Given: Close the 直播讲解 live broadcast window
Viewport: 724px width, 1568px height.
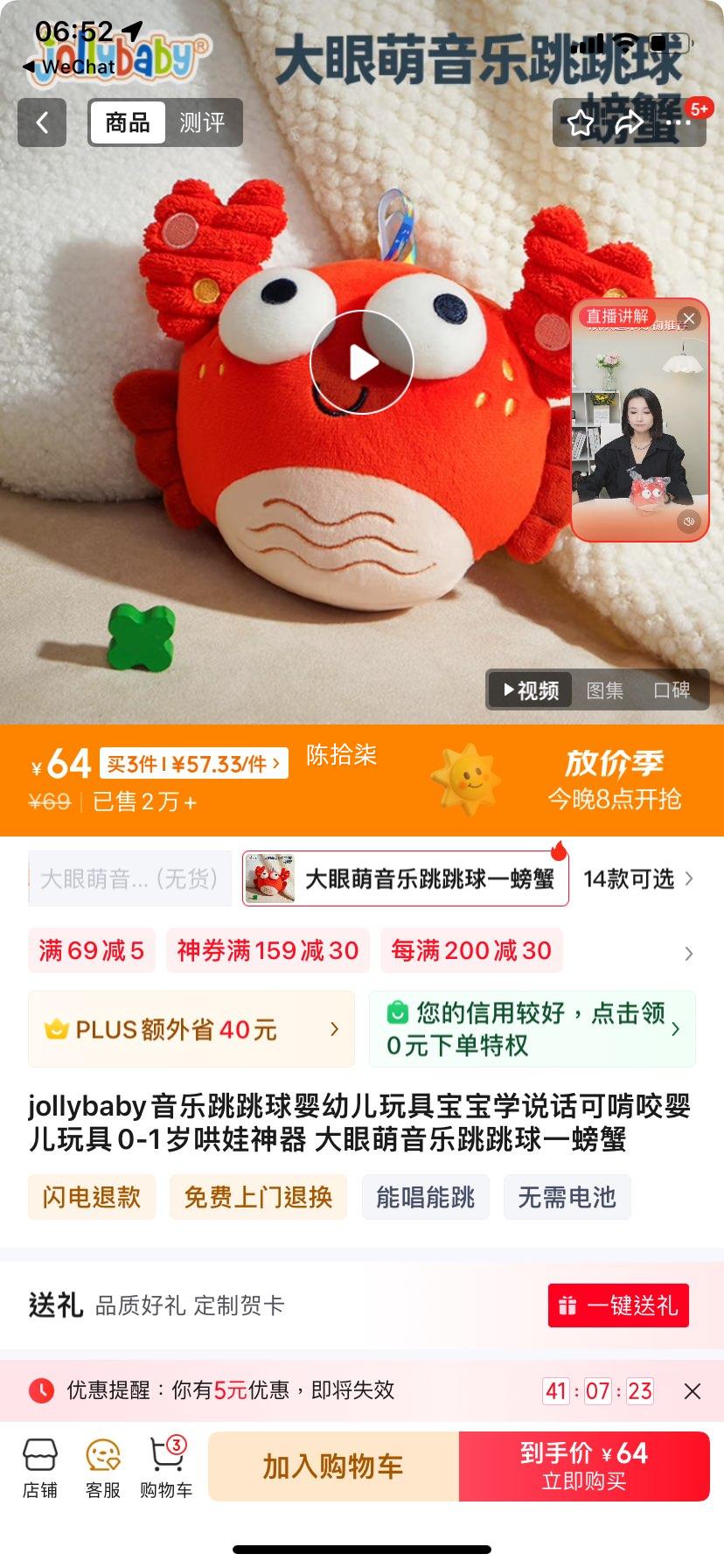Looking at the screenshot, I should coord(688,318).
